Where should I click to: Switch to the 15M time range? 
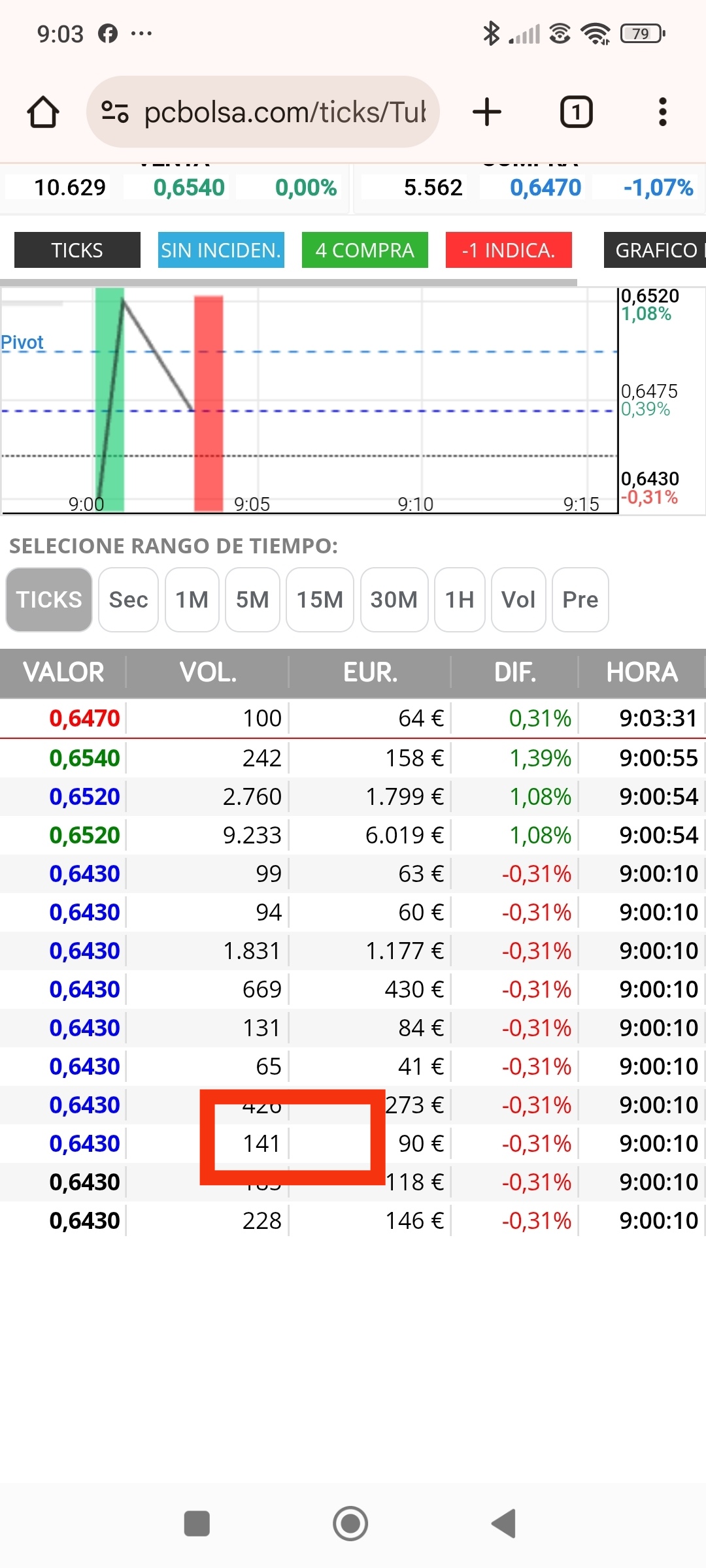point(320,600)
